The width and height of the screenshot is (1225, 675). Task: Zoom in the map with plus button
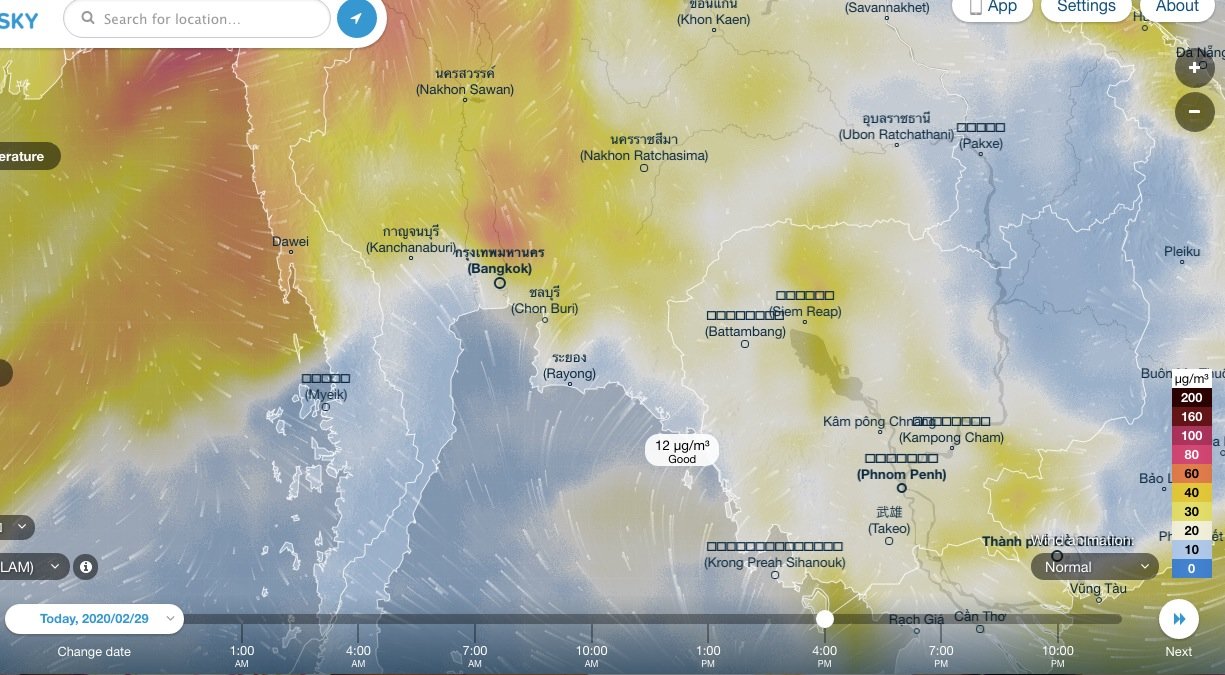tap(1194, 67)
